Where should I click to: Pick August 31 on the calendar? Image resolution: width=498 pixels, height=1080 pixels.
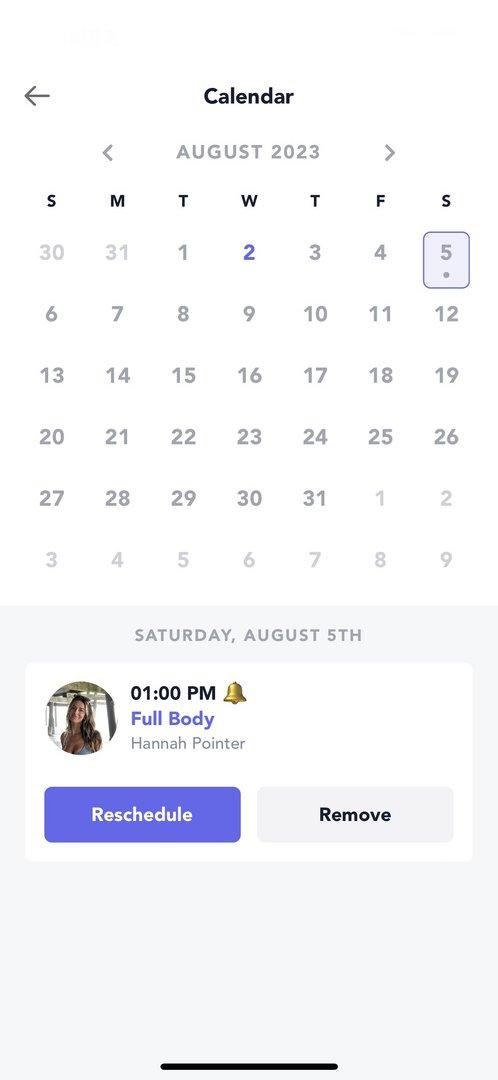pos(315,498)
